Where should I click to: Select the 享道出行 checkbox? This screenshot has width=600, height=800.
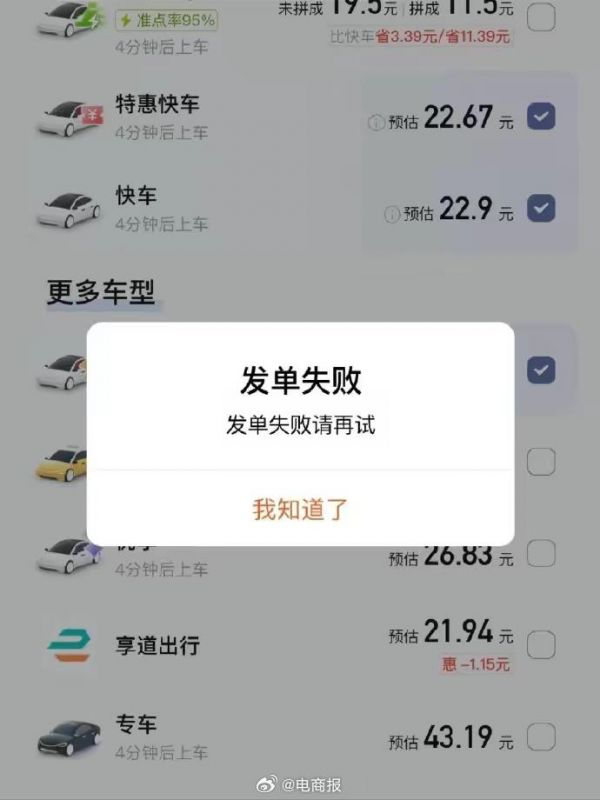(541, 645)
